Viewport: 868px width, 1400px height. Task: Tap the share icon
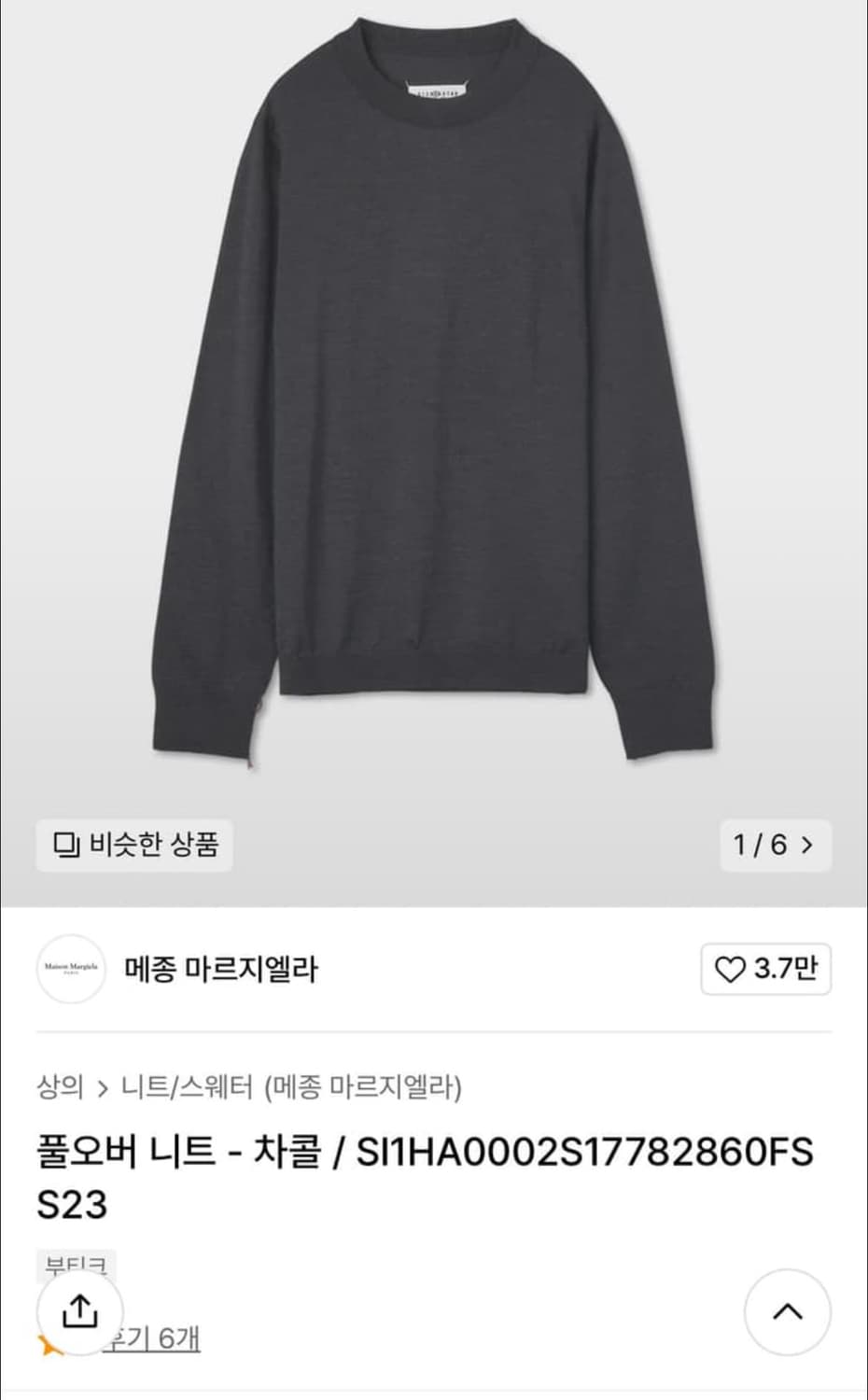pyautogui.click(x=80, y=1309)
